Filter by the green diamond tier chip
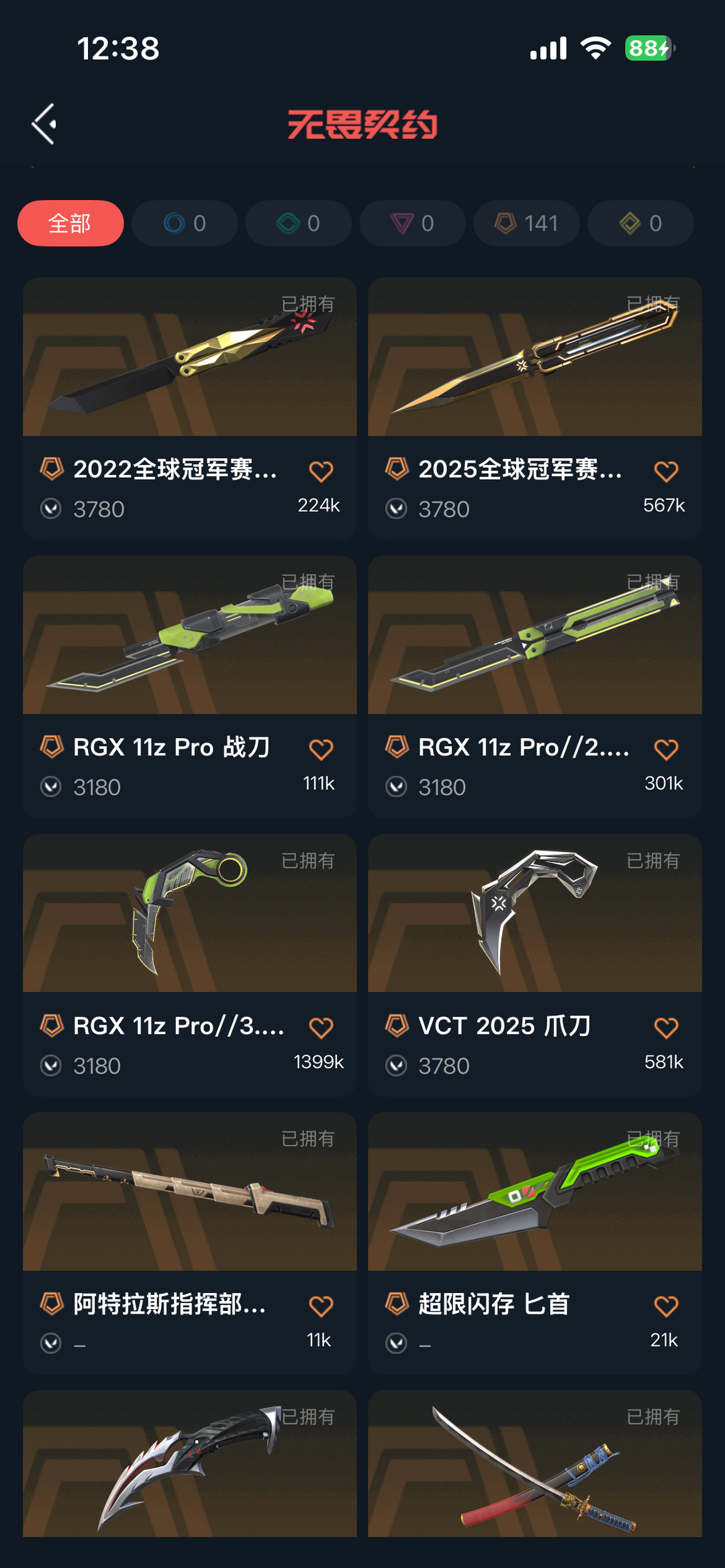This screenshot has width=725, height=1568. 299,223
